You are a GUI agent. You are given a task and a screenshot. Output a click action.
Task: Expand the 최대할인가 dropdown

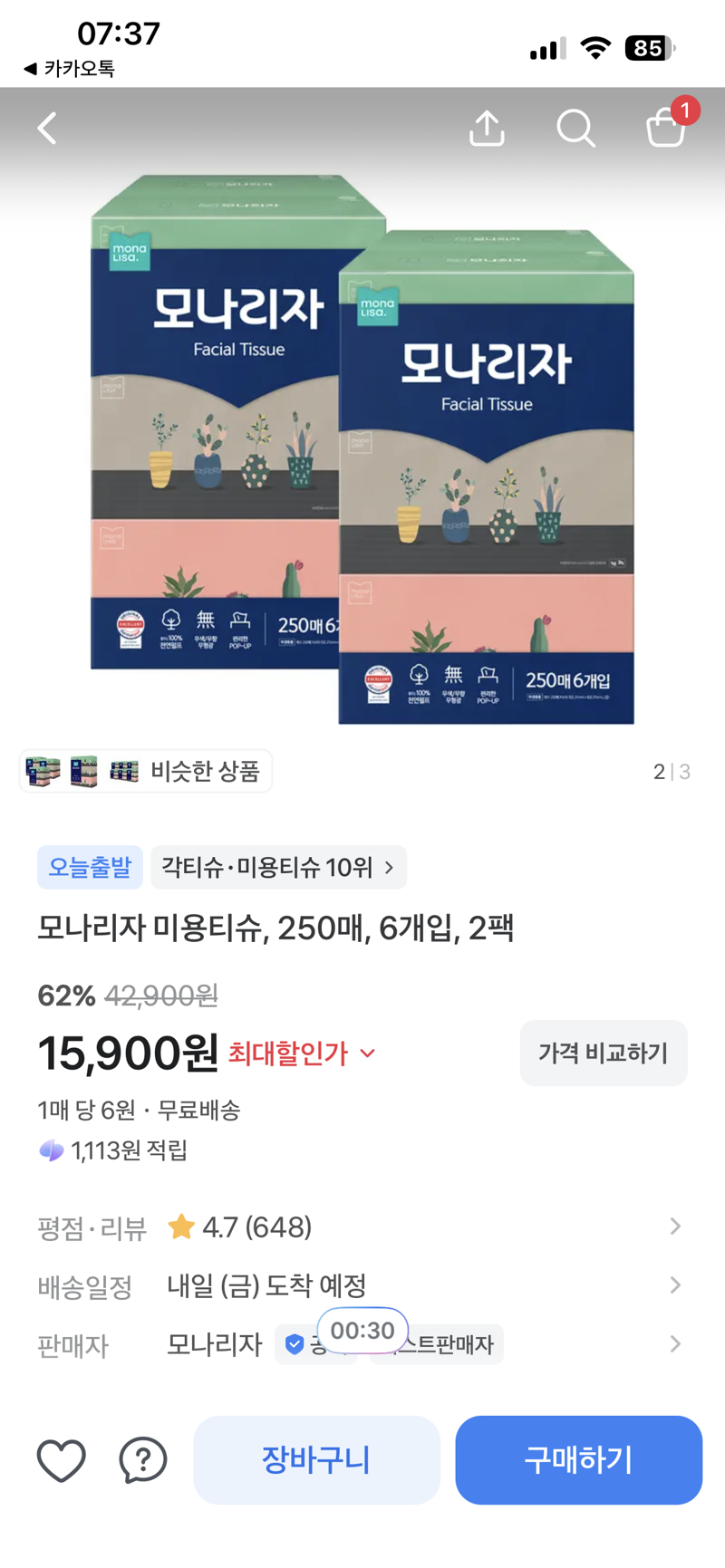302,1053
